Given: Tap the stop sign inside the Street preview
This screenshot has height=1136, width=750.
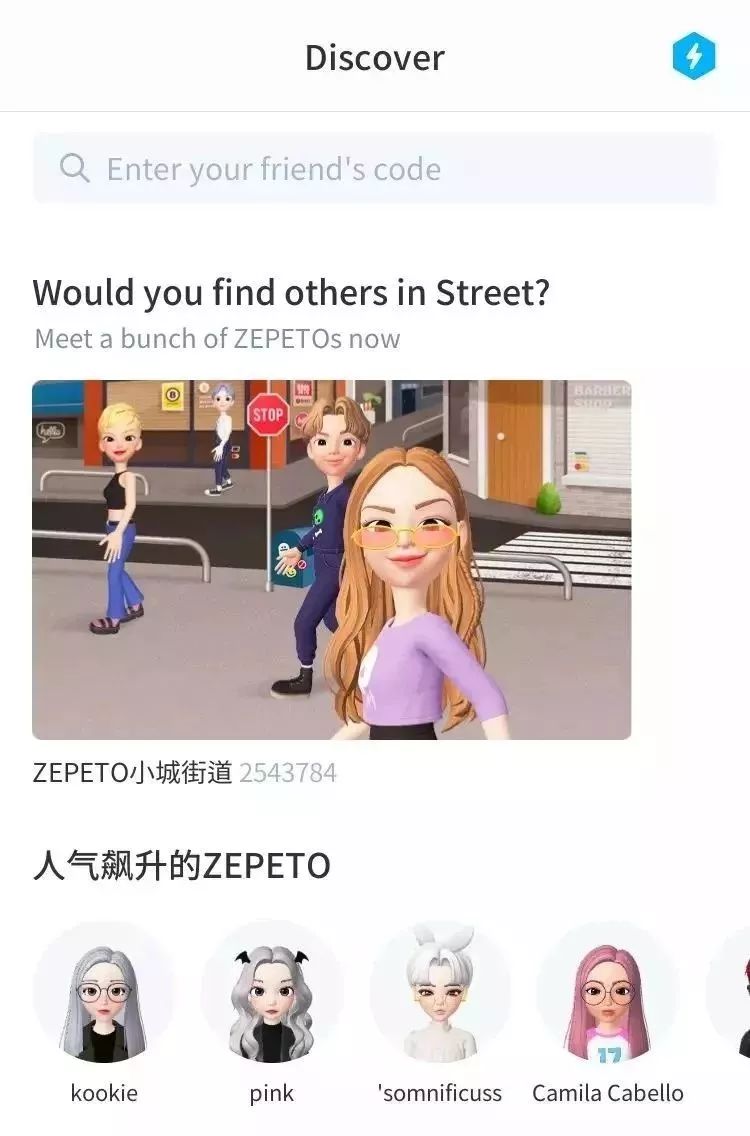Looking at the screenshot, I should pos(269,415).
